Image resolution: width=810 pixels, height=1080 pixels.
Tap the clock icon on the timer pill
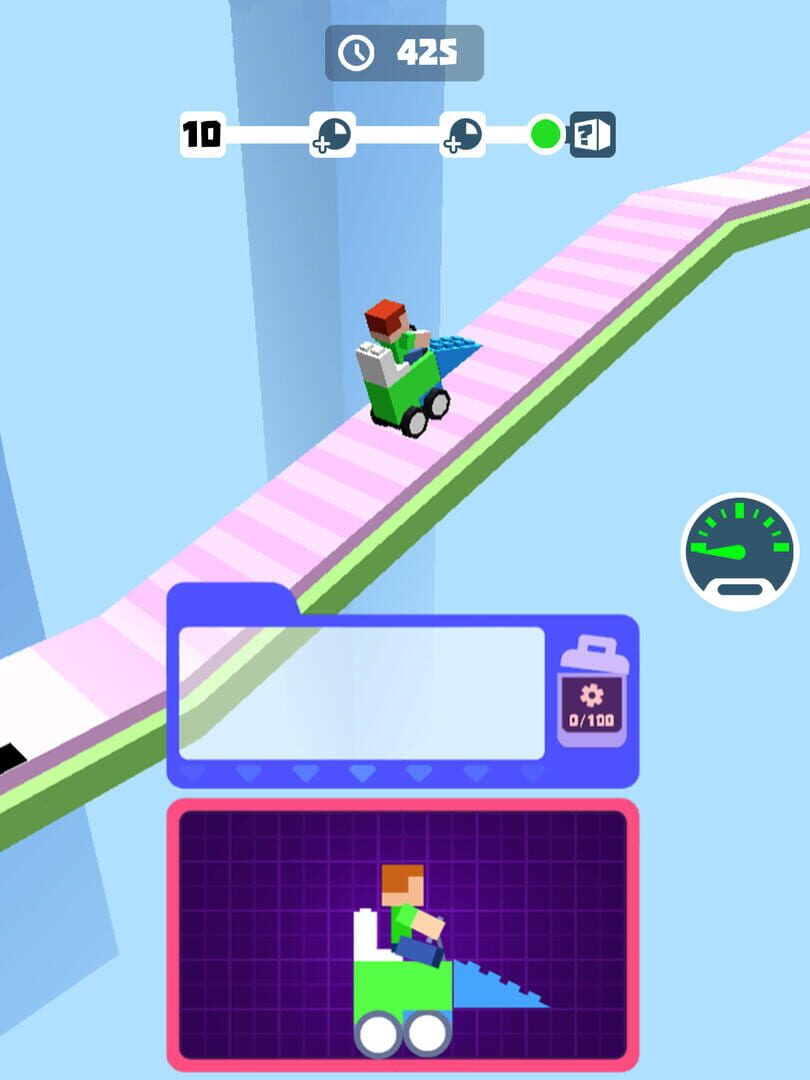pos(359,52)
